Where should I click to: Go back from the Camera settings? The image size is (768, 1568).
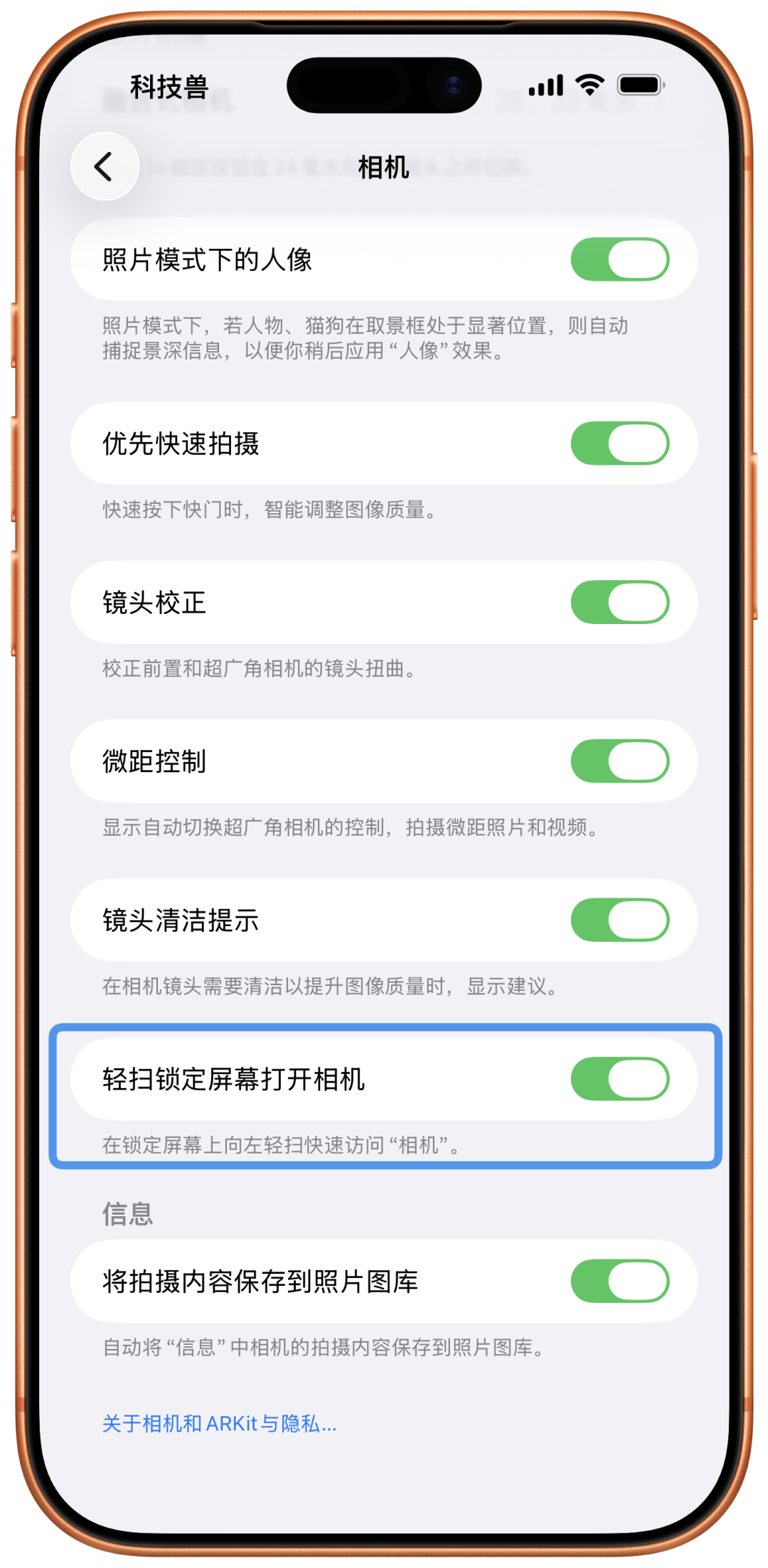tap(105, 167)
